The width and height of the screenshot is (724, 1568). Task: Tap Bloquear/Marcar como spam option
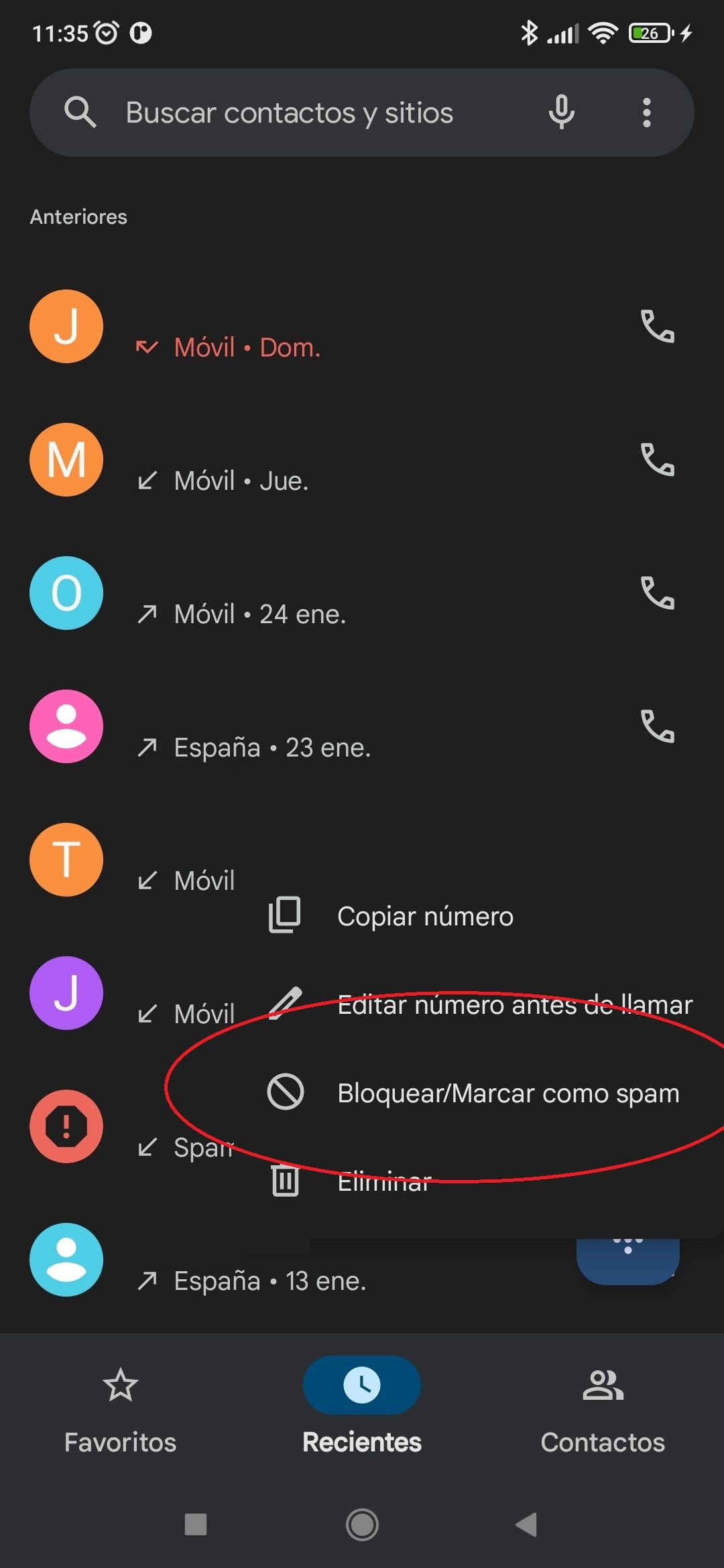(x=507, y=1093)
